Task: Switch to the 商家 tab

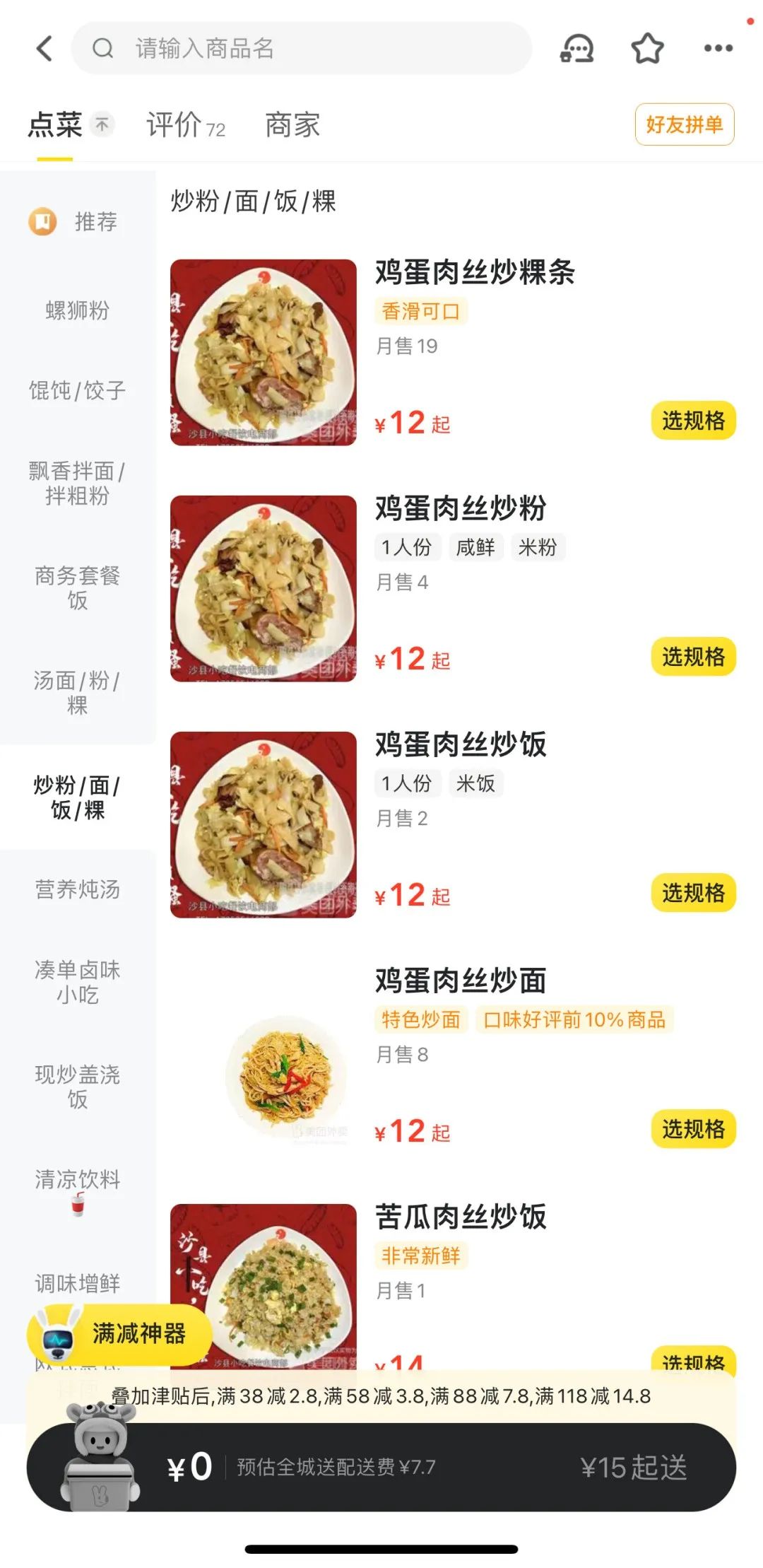Action: click(292, 125)
